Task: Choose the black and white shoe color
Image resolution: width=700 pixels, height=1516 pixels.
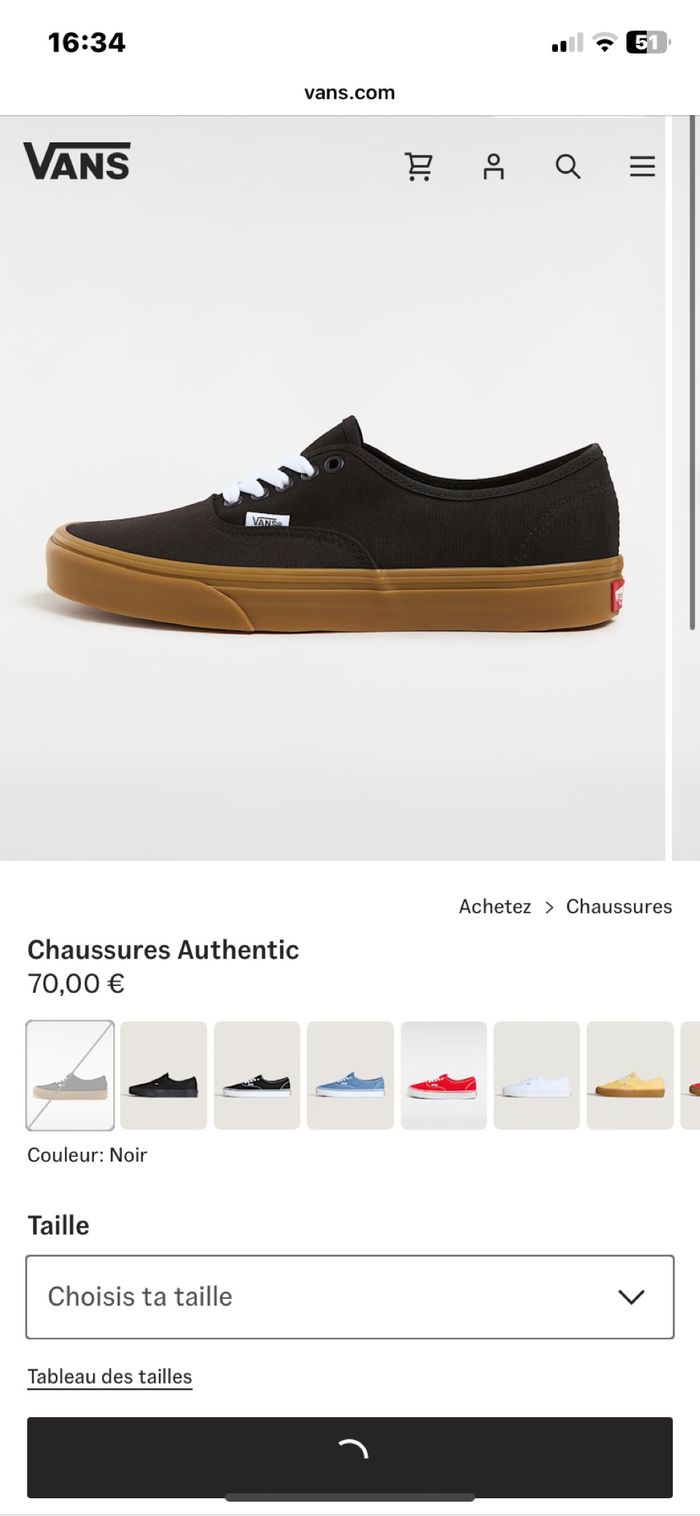Action: [x=257, y=1075]
